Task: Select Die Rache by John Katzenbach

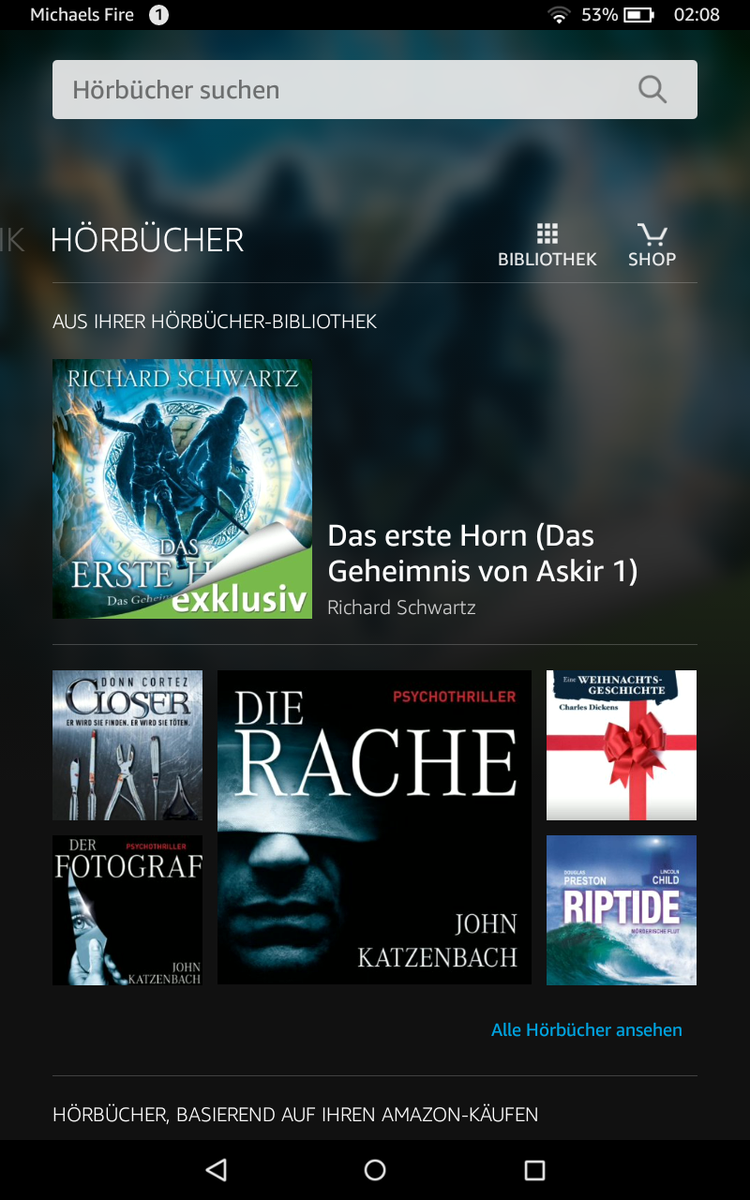Action: tap(374, 827)
